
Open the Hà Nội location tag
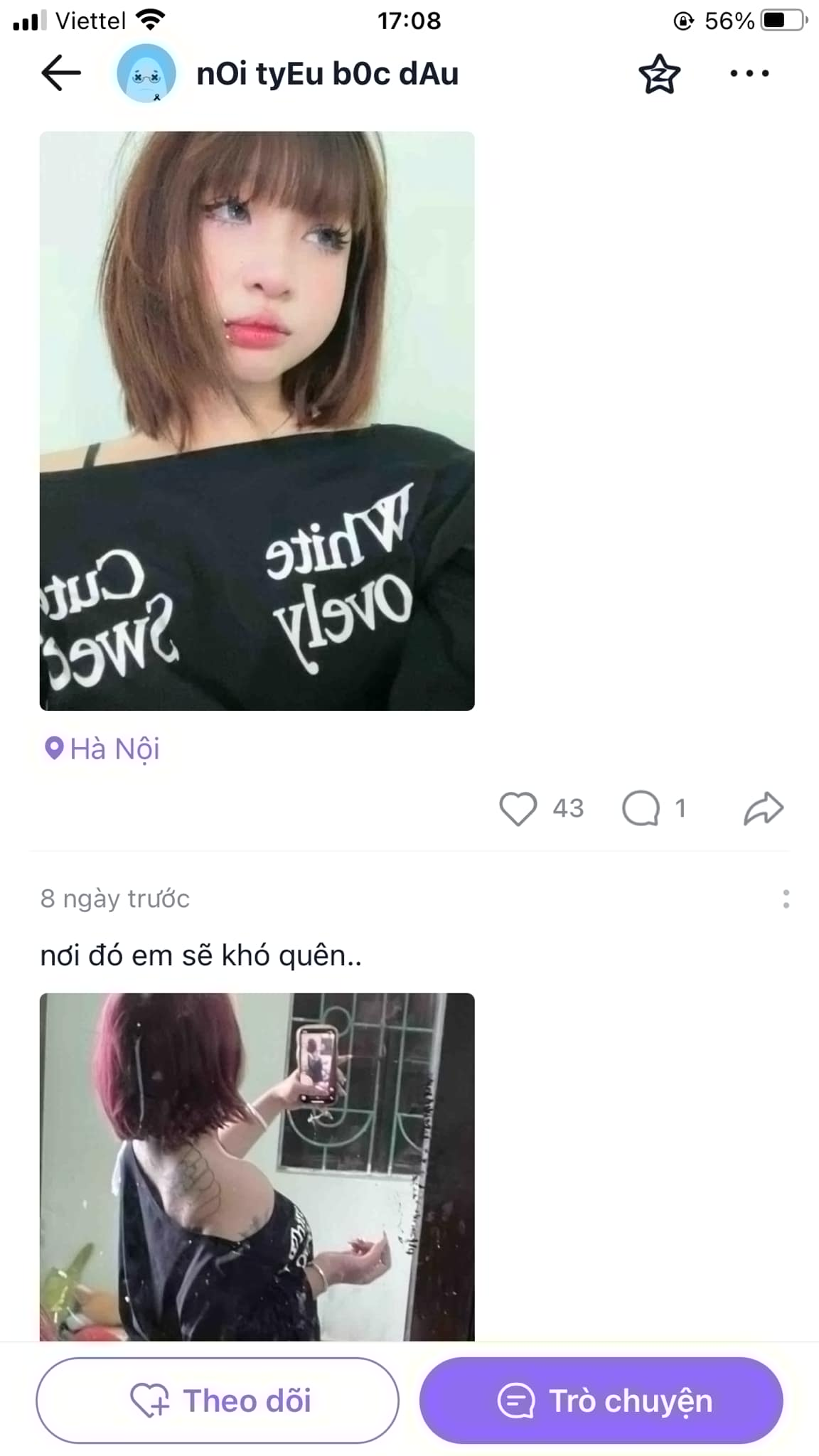pyautogui.click(x=102, y=749)
